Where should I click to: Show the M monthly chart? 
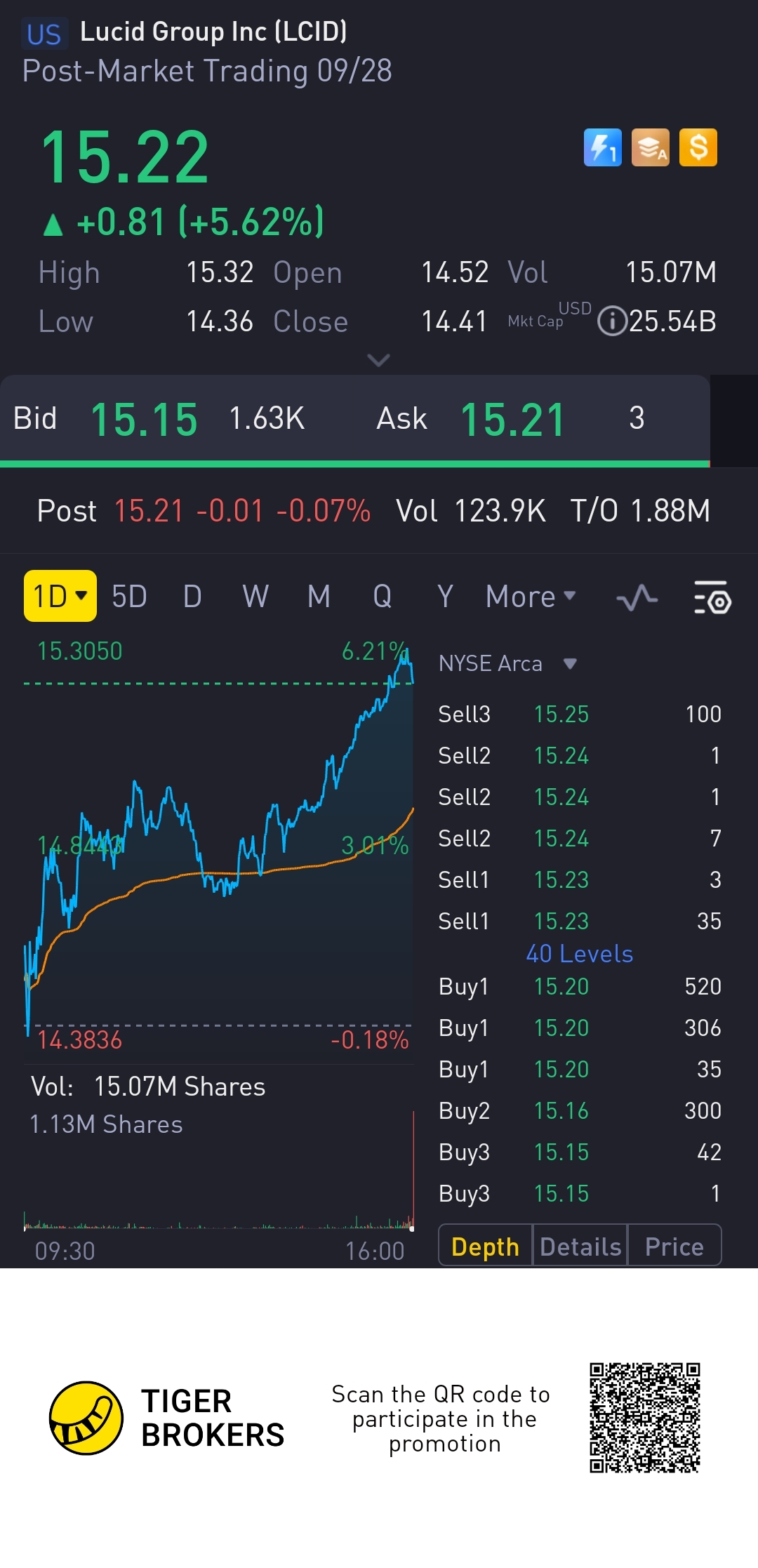319,597
